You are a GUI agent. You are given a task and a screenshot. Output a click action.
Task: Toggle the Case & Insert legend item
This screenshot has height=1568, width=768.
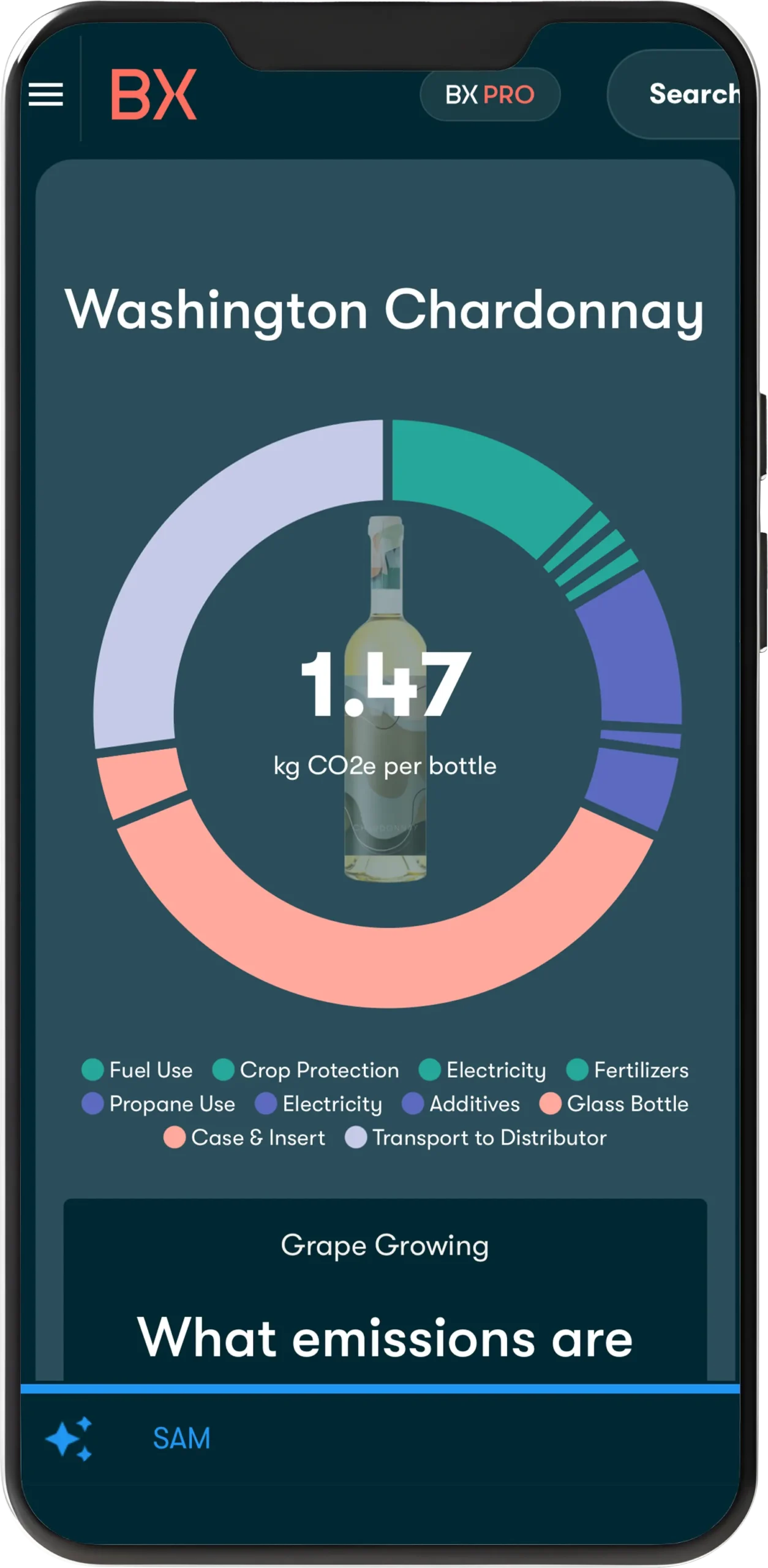pyautogui.click(x=244, y=1137)
